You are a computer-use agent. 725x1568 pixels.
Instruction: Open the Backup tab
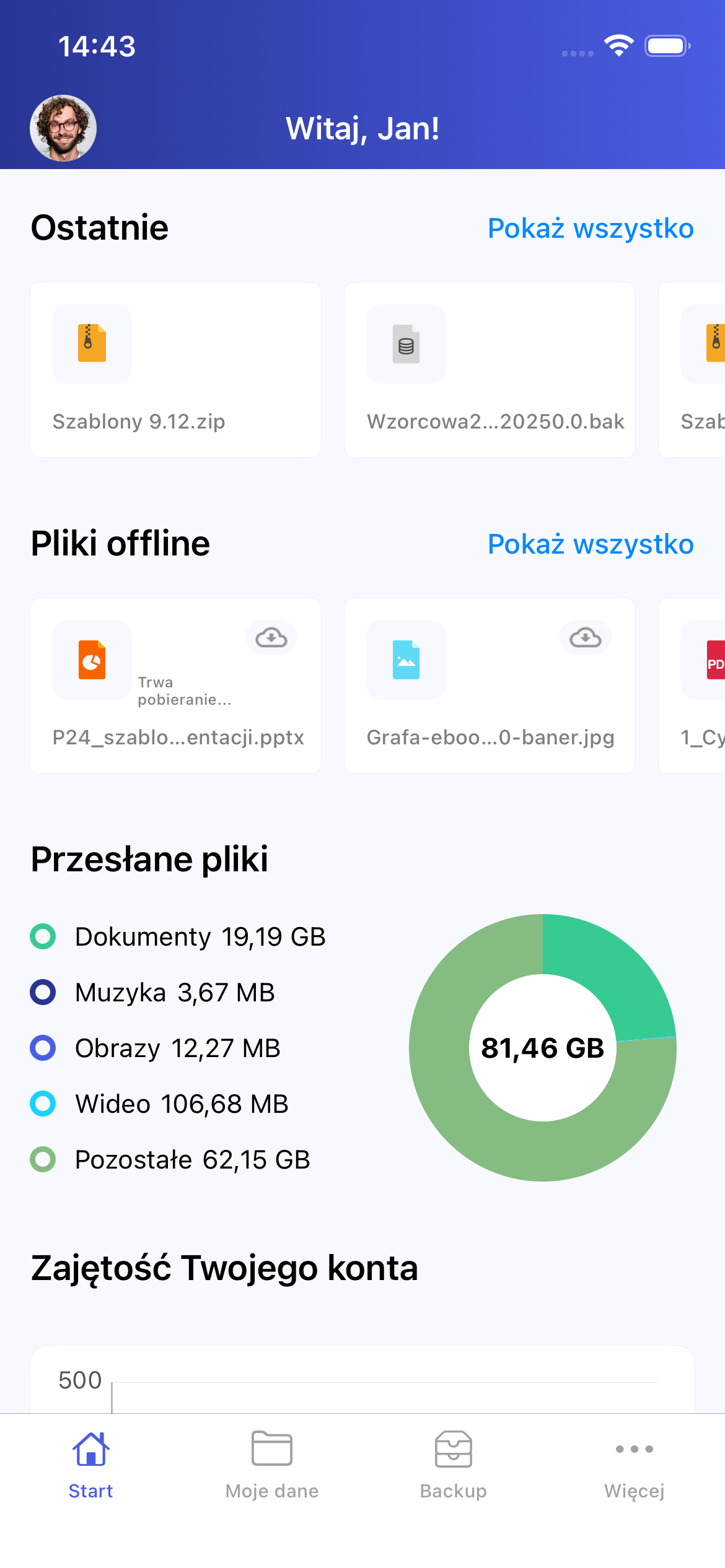point(453,1465)
